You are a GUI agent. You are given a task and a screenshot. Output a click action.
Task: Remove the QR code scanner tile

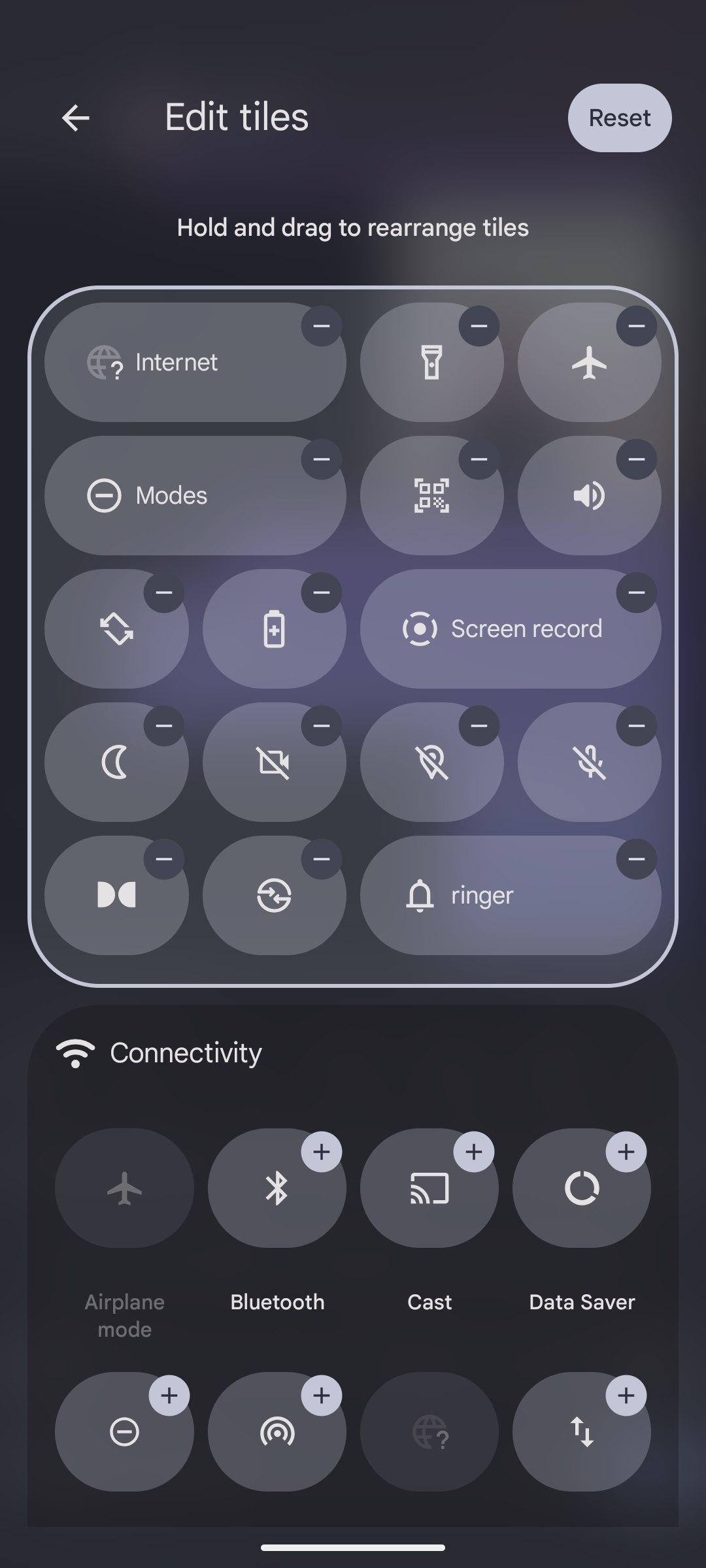click(x=479, y=459)
